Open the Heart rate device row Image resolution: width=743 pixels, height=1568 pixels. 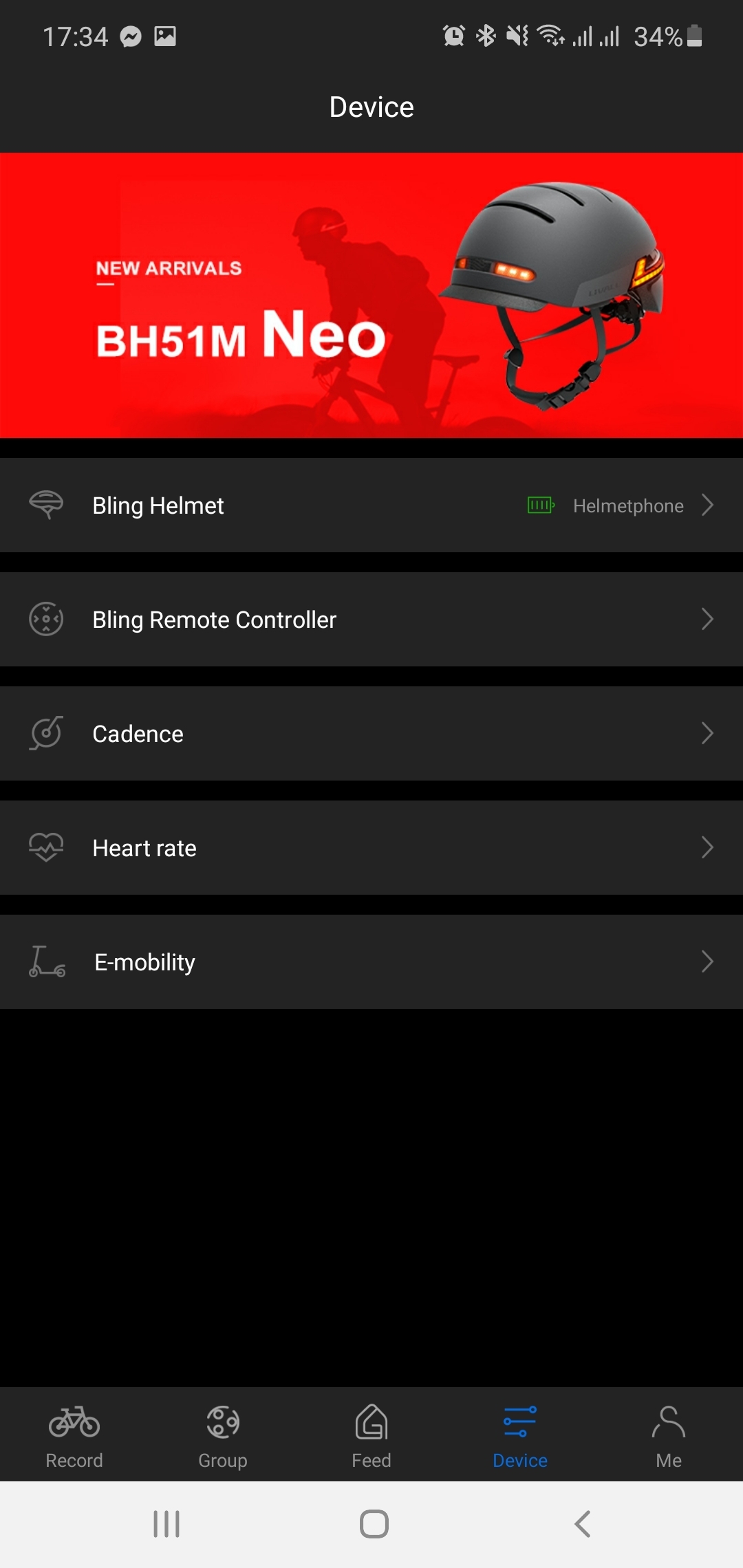tap(371, 848)
